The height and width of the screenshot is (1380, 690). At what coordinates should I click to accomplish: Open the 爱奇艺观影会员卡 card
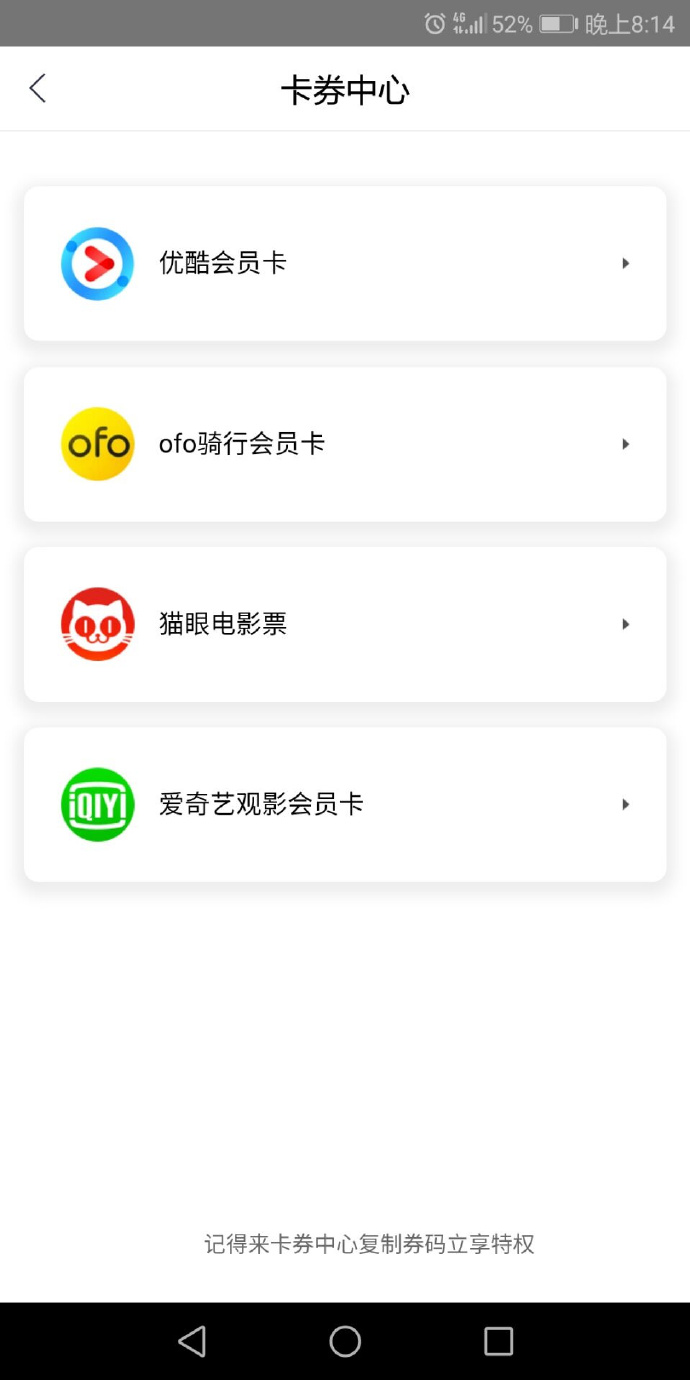345,804
